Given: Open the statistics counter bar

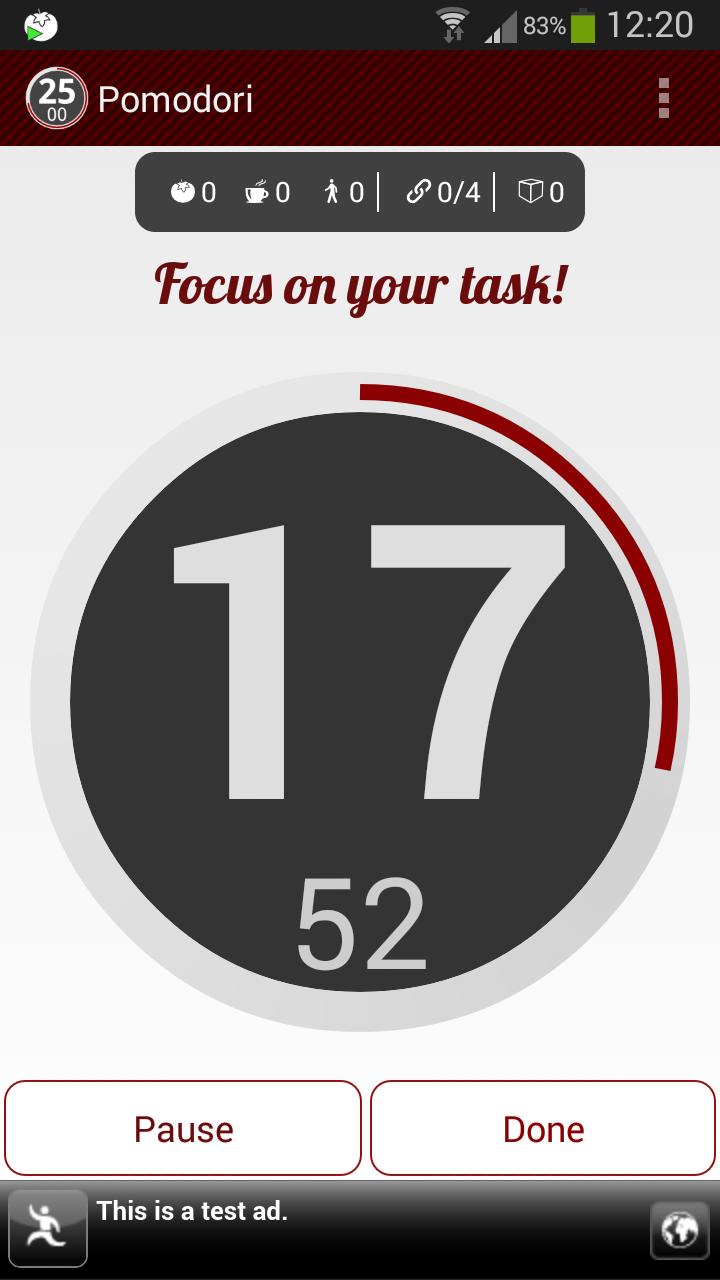Looking at the screenshot, I should (360, 192).
